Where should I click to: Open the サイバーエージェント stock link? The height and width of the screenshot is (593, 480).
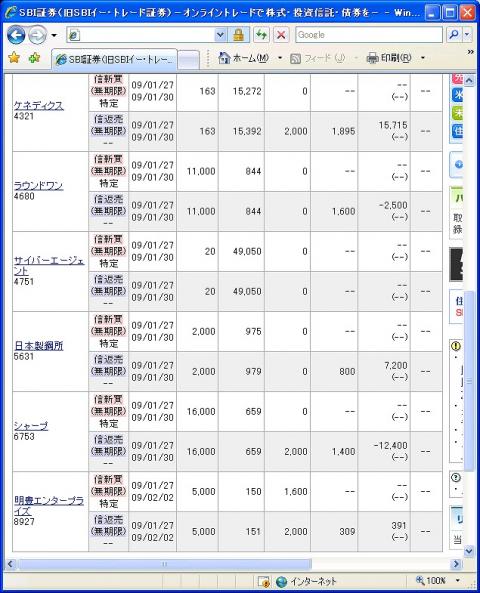49,266
